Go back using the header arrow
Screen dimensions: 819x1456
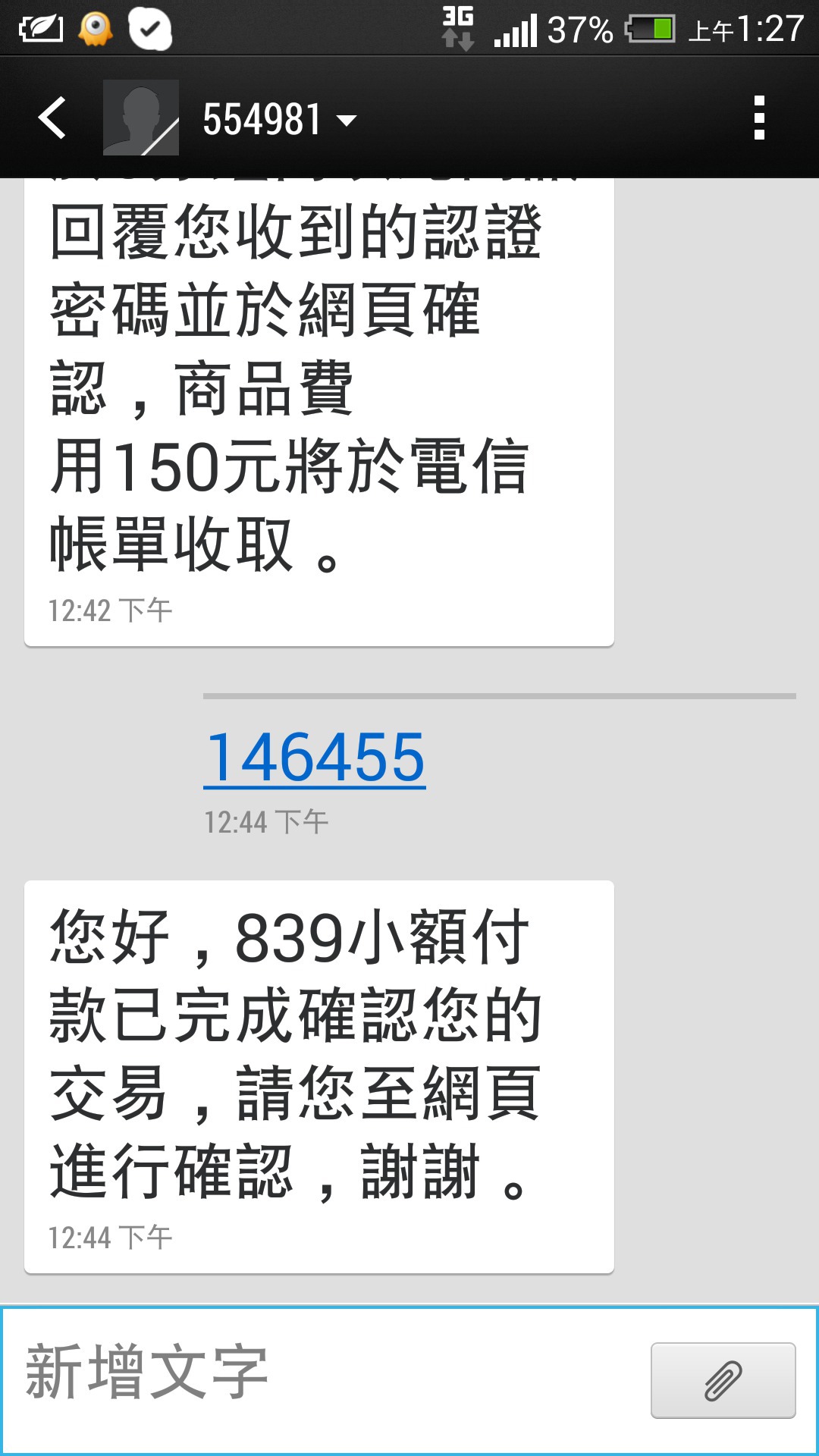52,118
